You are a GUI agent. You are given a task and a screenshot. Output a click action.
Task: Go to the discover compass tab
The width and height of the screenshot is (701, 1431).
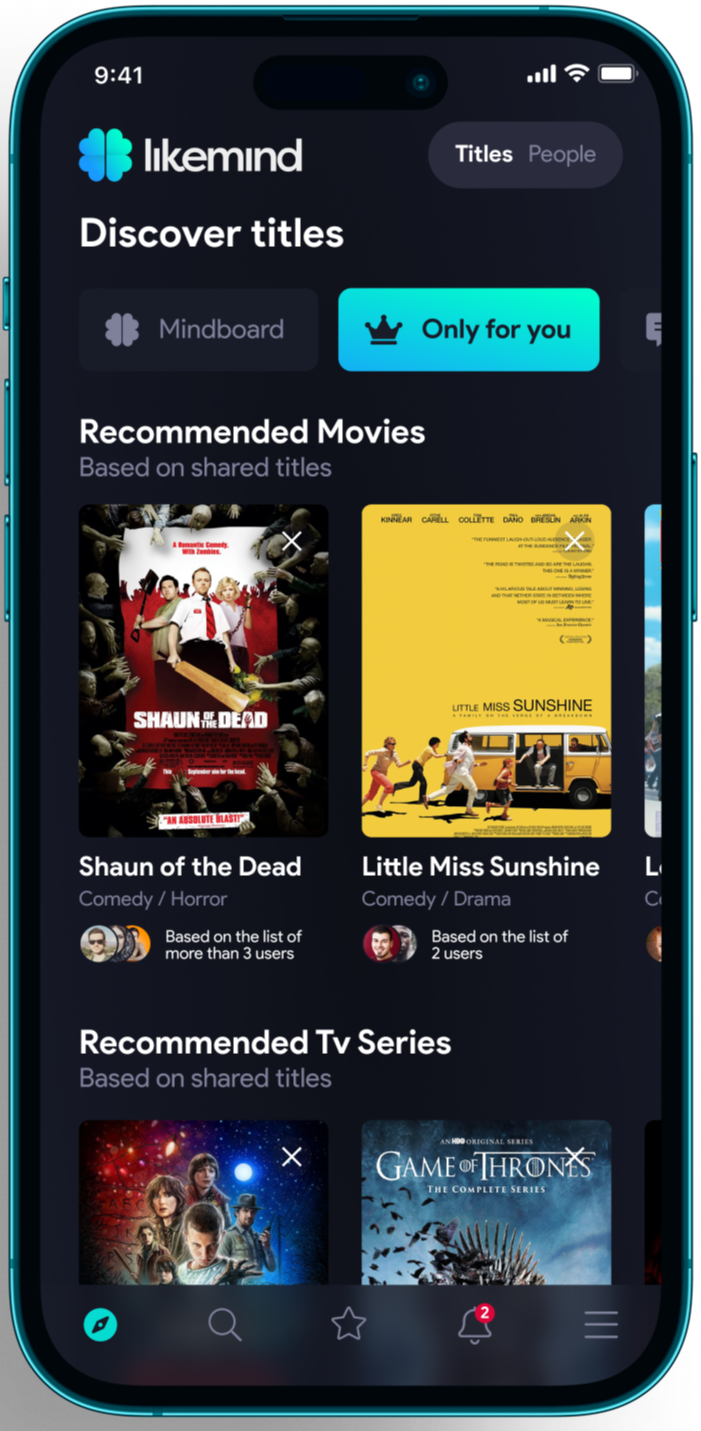coord(100,1325)
